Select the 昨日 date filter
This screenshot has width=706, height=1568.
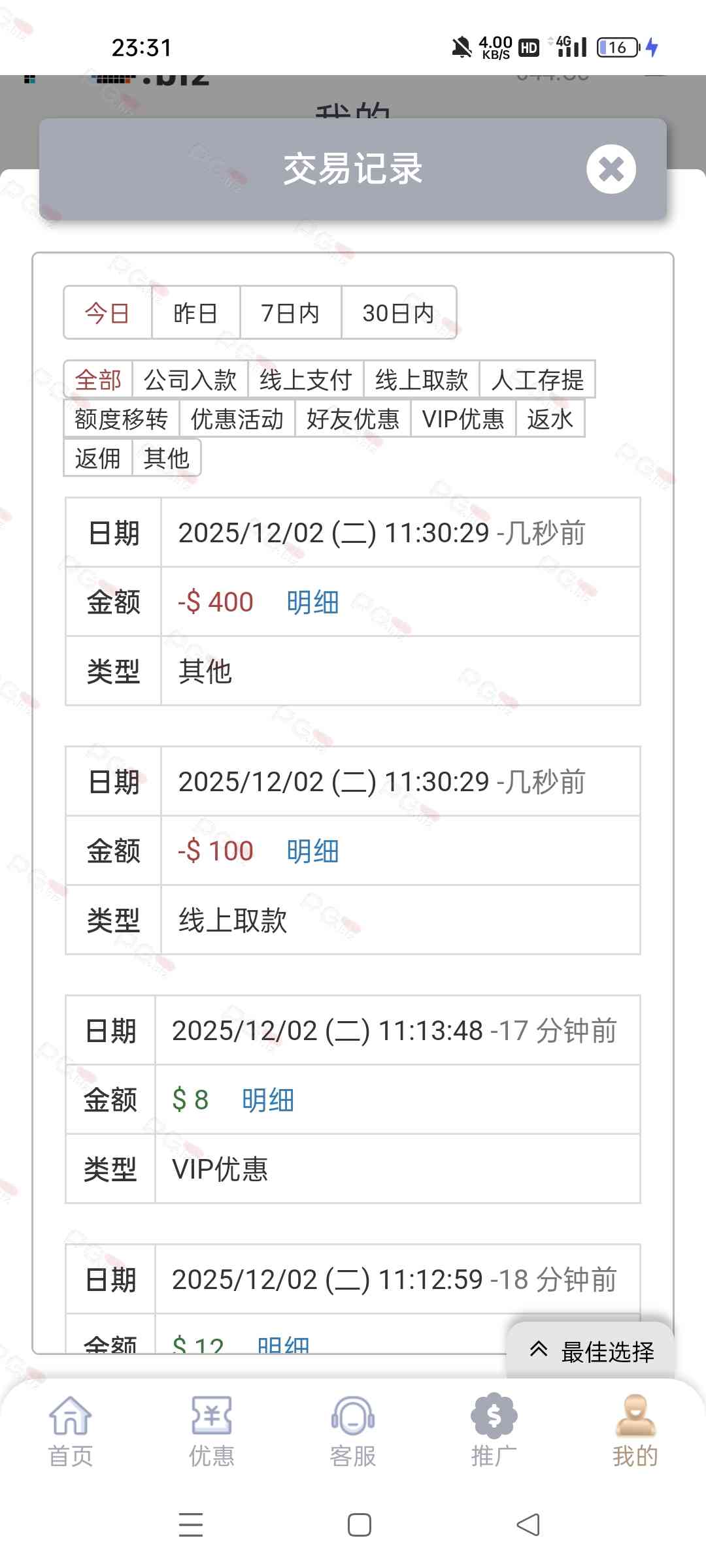pos(195,313)
